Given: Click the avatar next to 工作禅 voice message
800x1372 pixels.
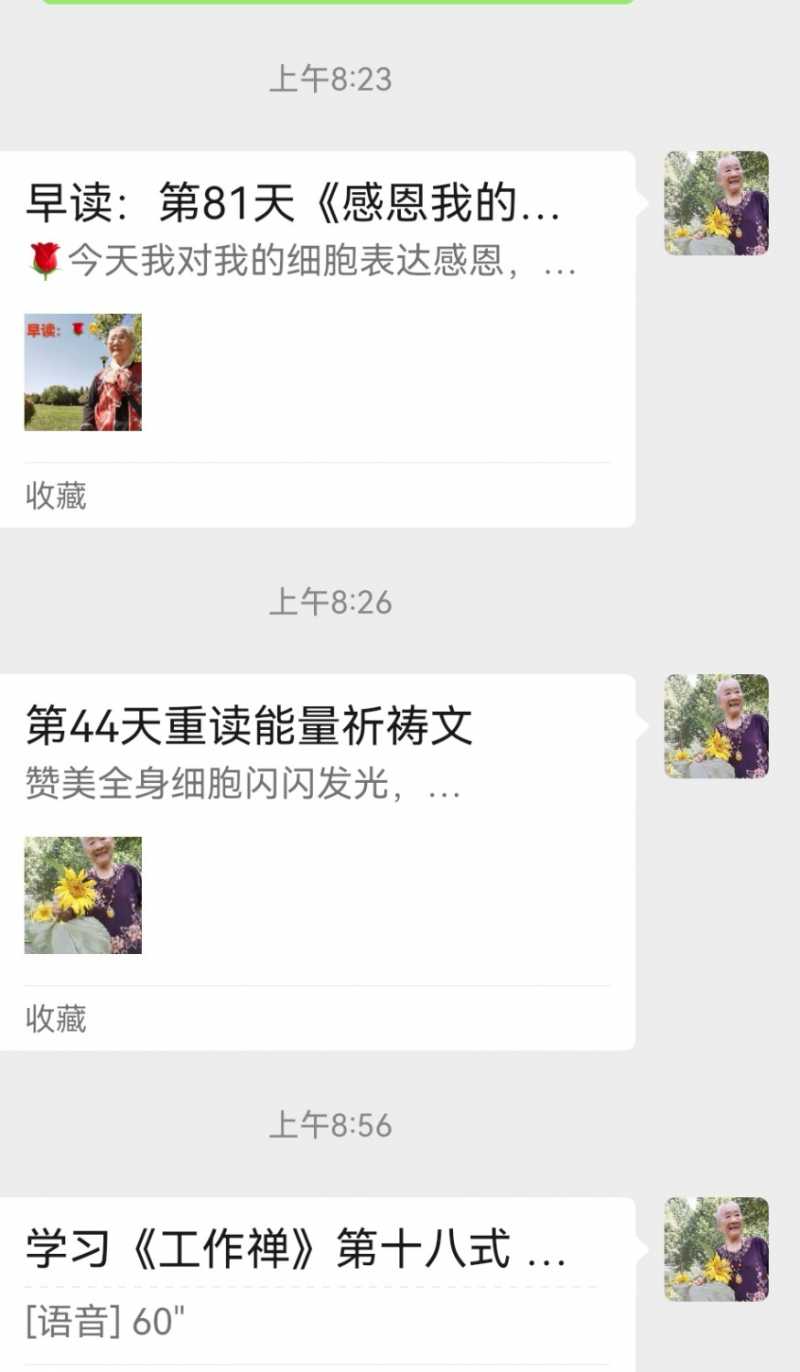Looking at the screenshot, I should [x=718, y=1251].
